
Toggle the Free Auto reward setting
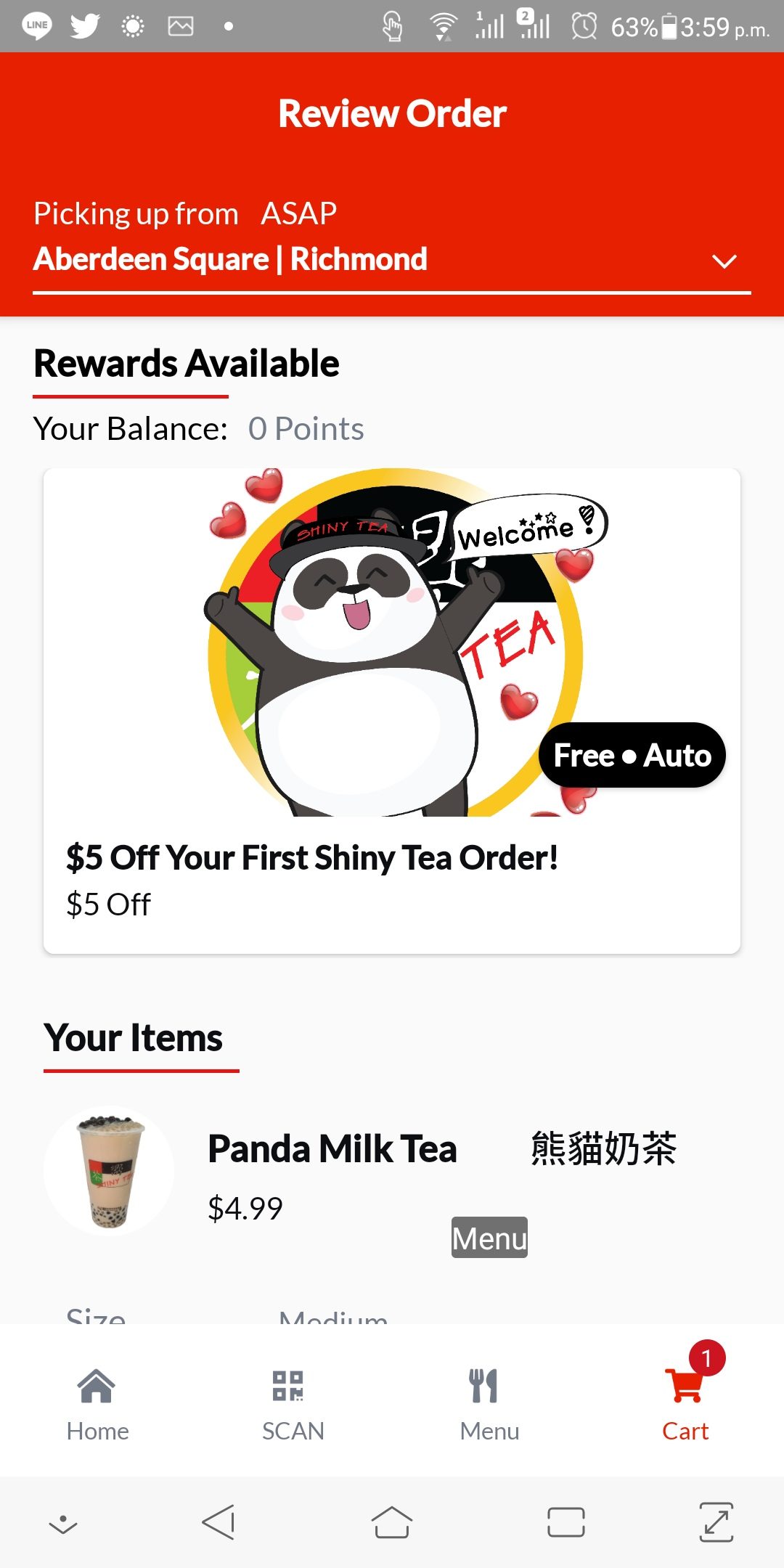(x=632, y=755)
